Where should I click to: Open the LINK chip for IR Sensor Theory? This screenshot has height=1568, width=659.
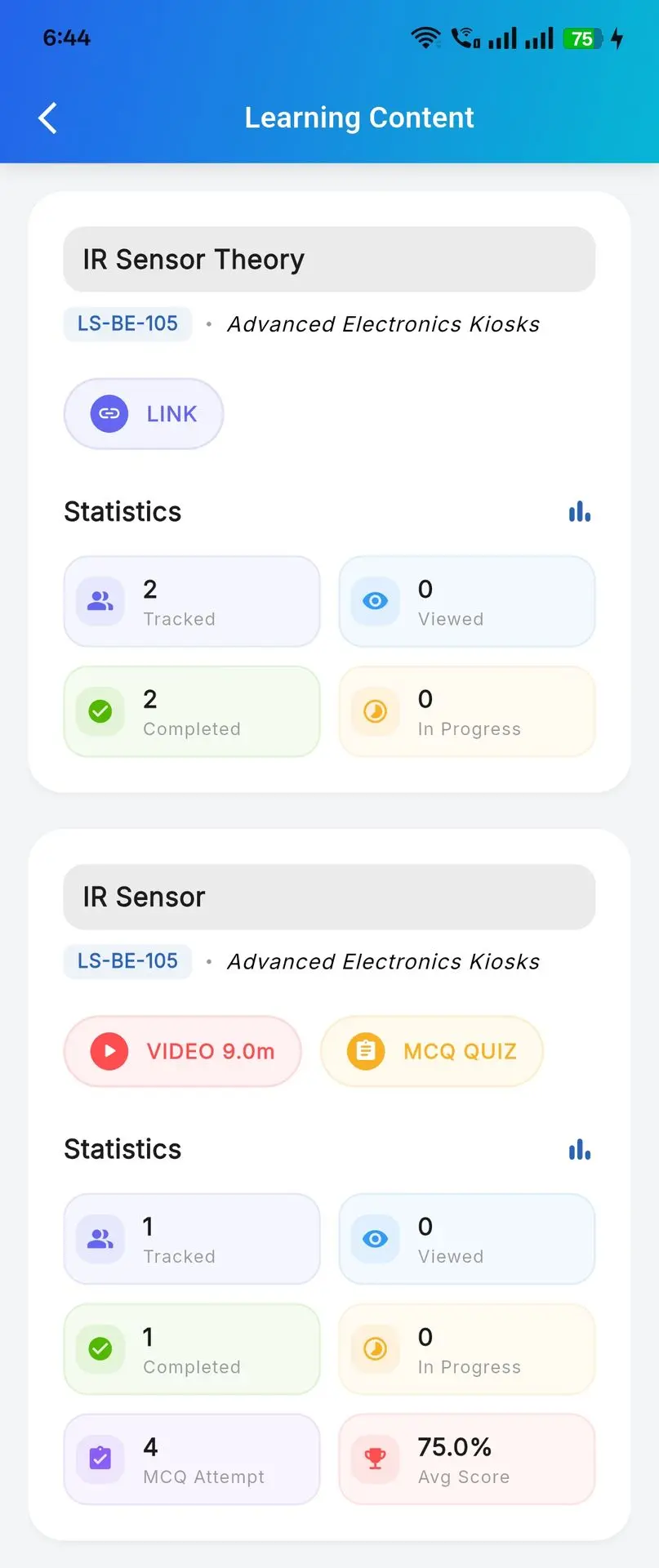(x=144, y=414)
